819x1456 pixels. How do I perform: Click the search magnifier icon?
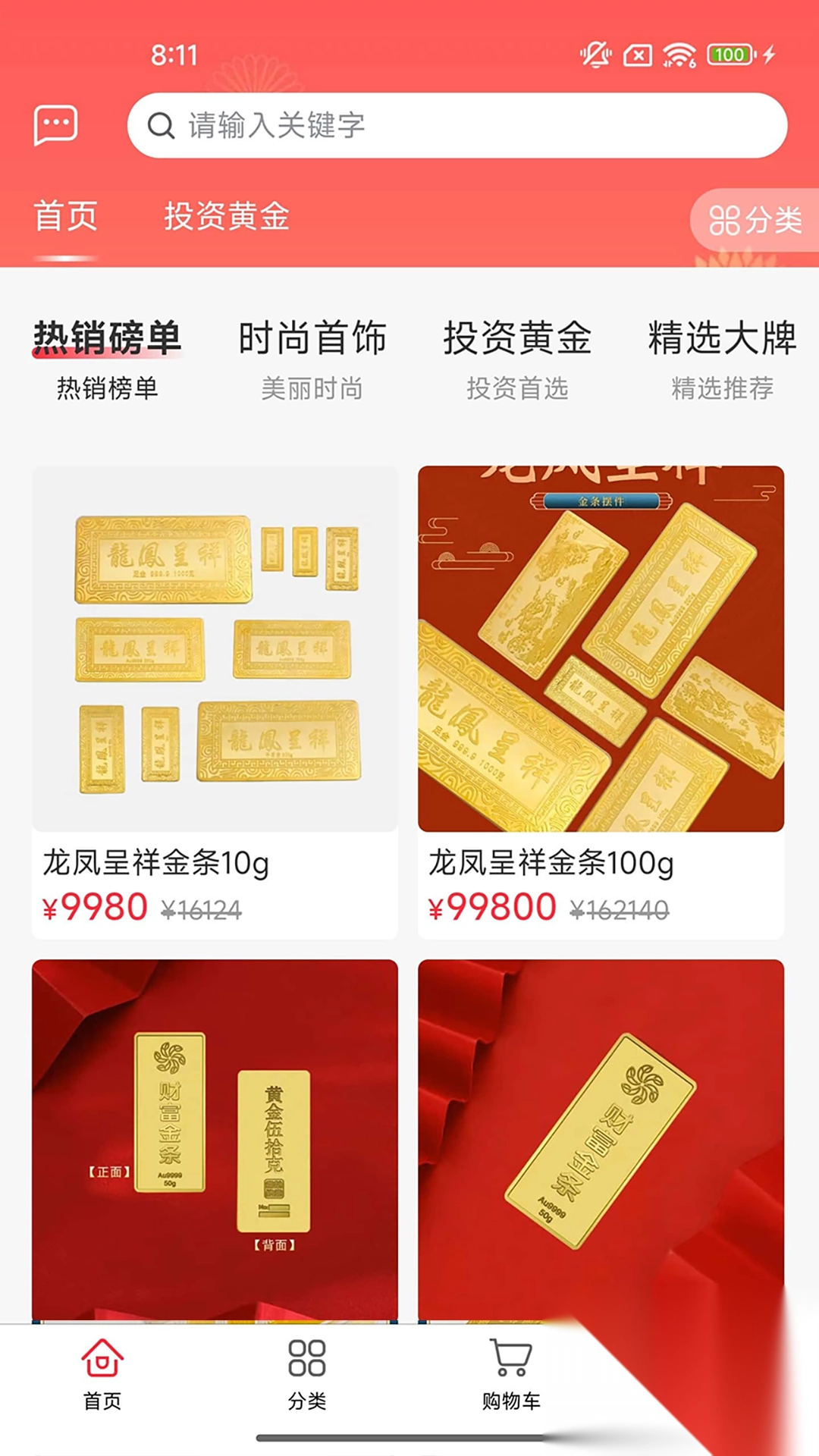(x=160, y=126)
